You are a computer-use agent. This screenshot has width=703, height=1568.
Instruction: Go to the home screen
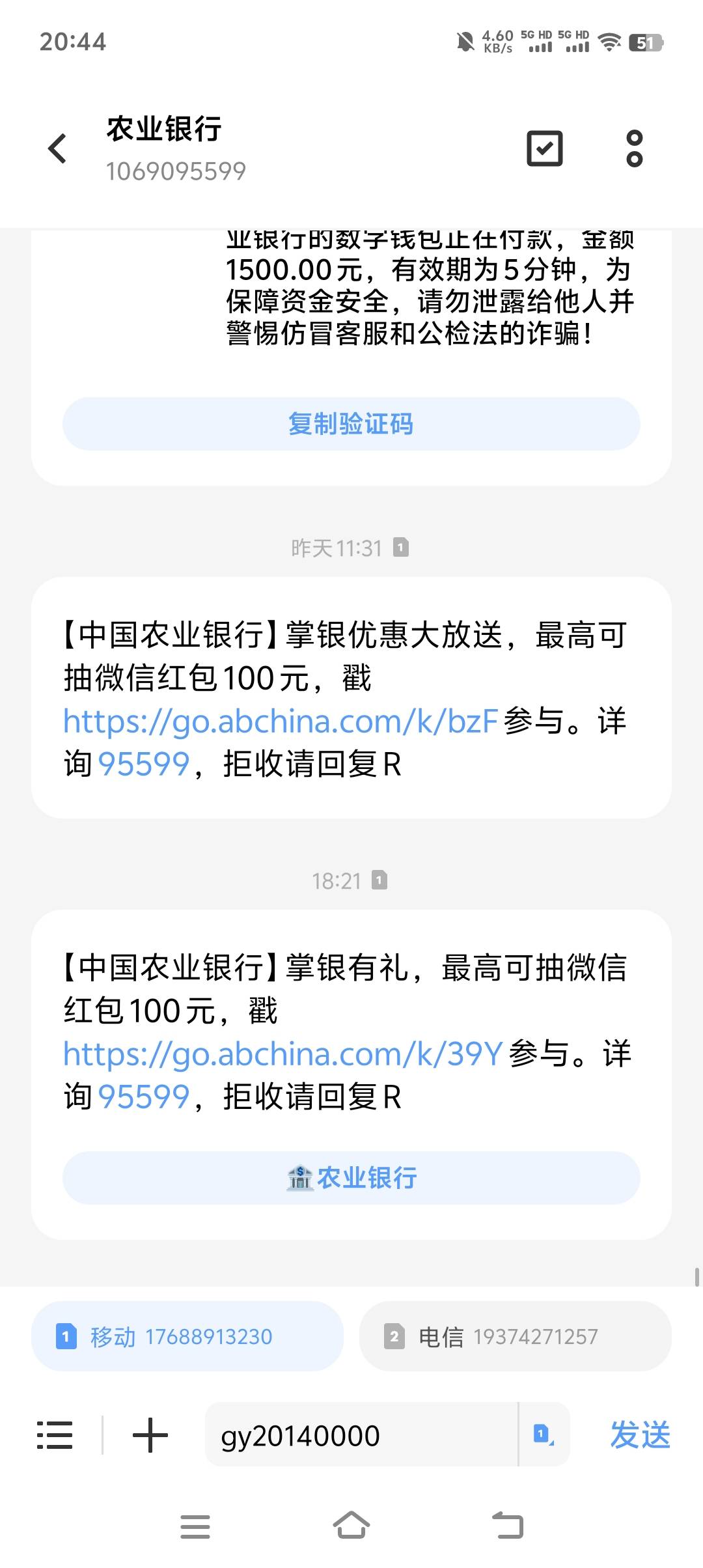351,1526
